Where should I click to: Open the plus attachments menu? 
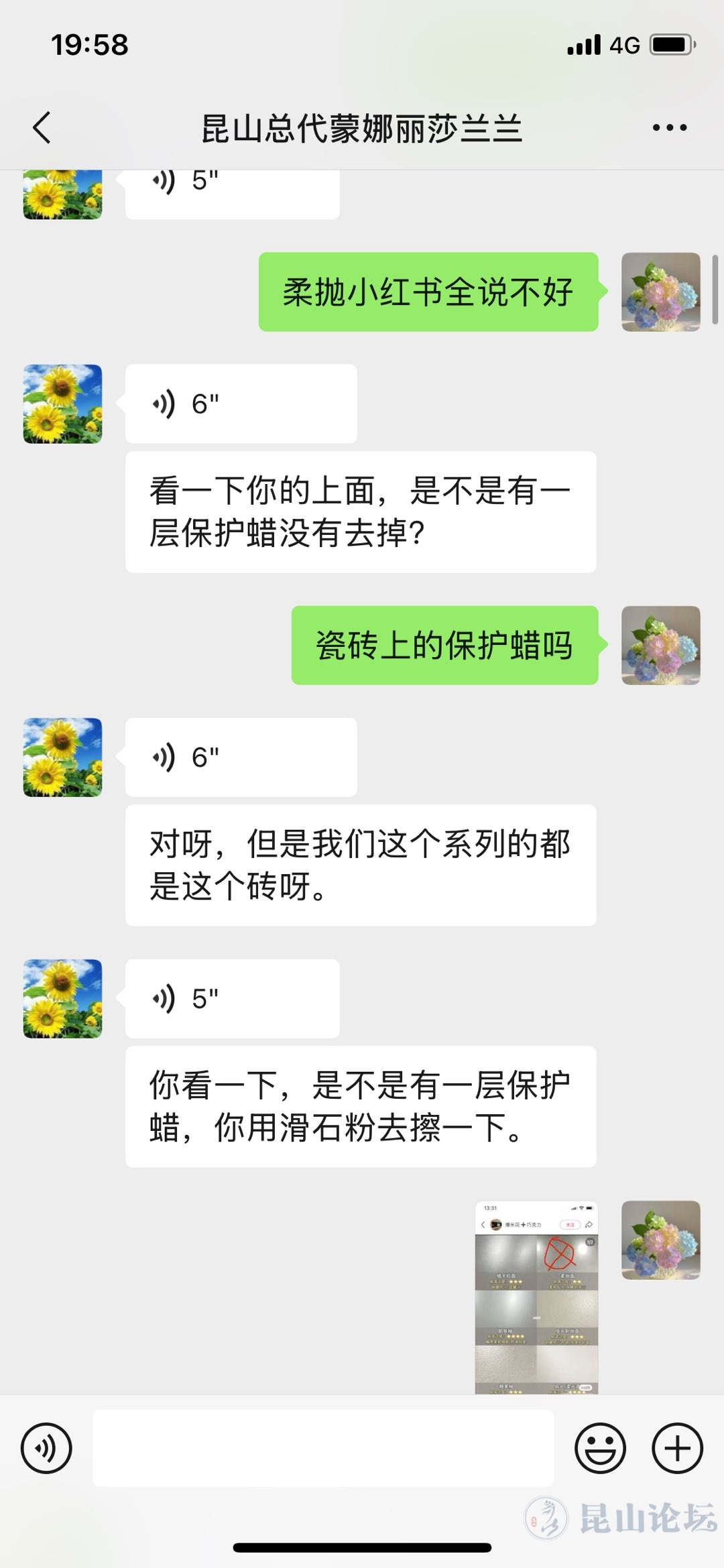[677, 1448]
